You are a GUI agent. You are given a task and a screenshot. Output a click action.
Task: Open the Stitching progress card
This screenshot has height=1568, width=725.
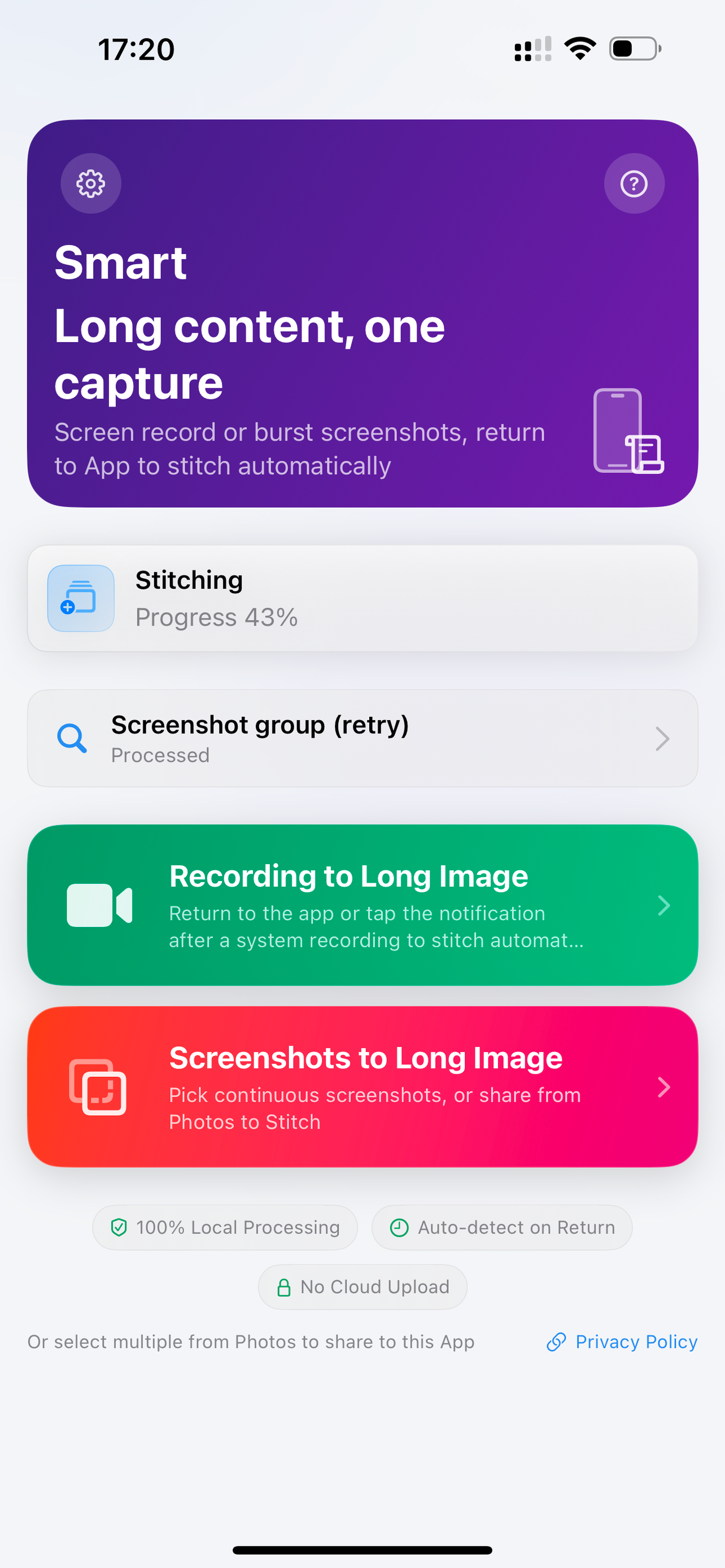tap(362, 598)
